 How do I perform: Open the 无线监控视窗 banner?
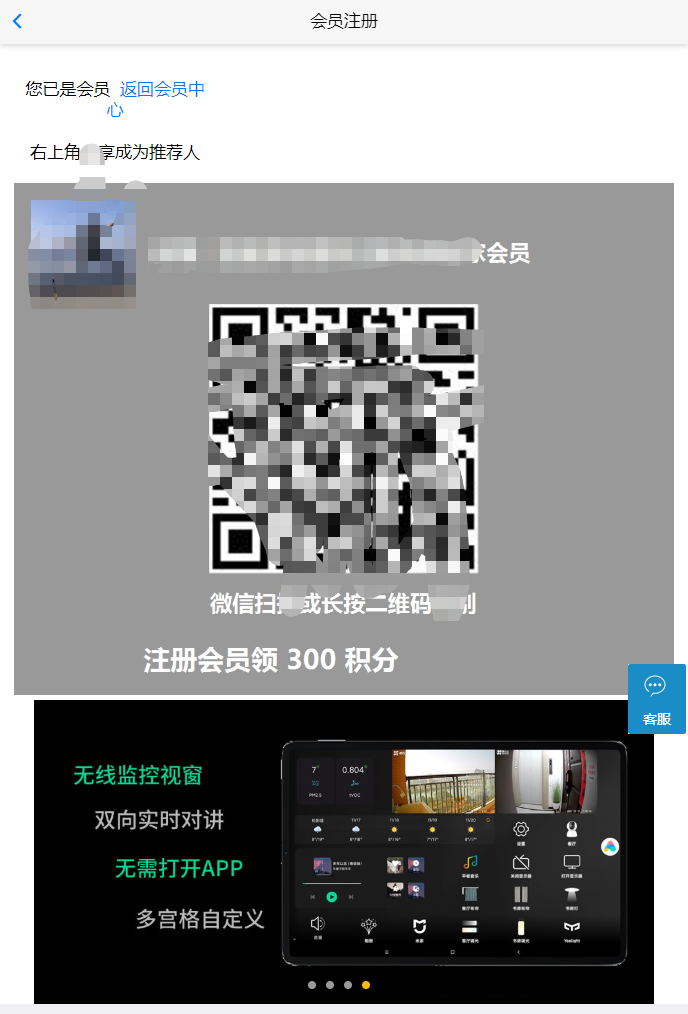(x=343, y=850)
